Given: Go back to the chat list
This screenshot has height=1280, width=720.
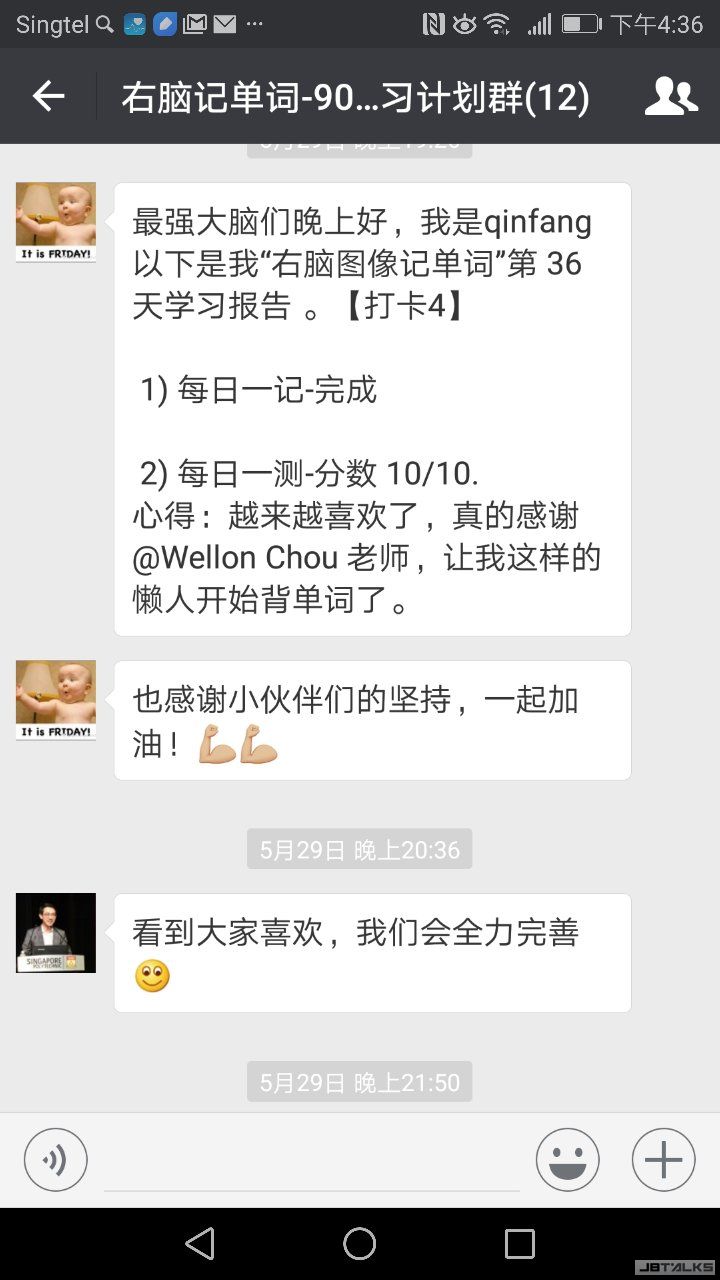Looking at the screenshot, I should [48, 96].
